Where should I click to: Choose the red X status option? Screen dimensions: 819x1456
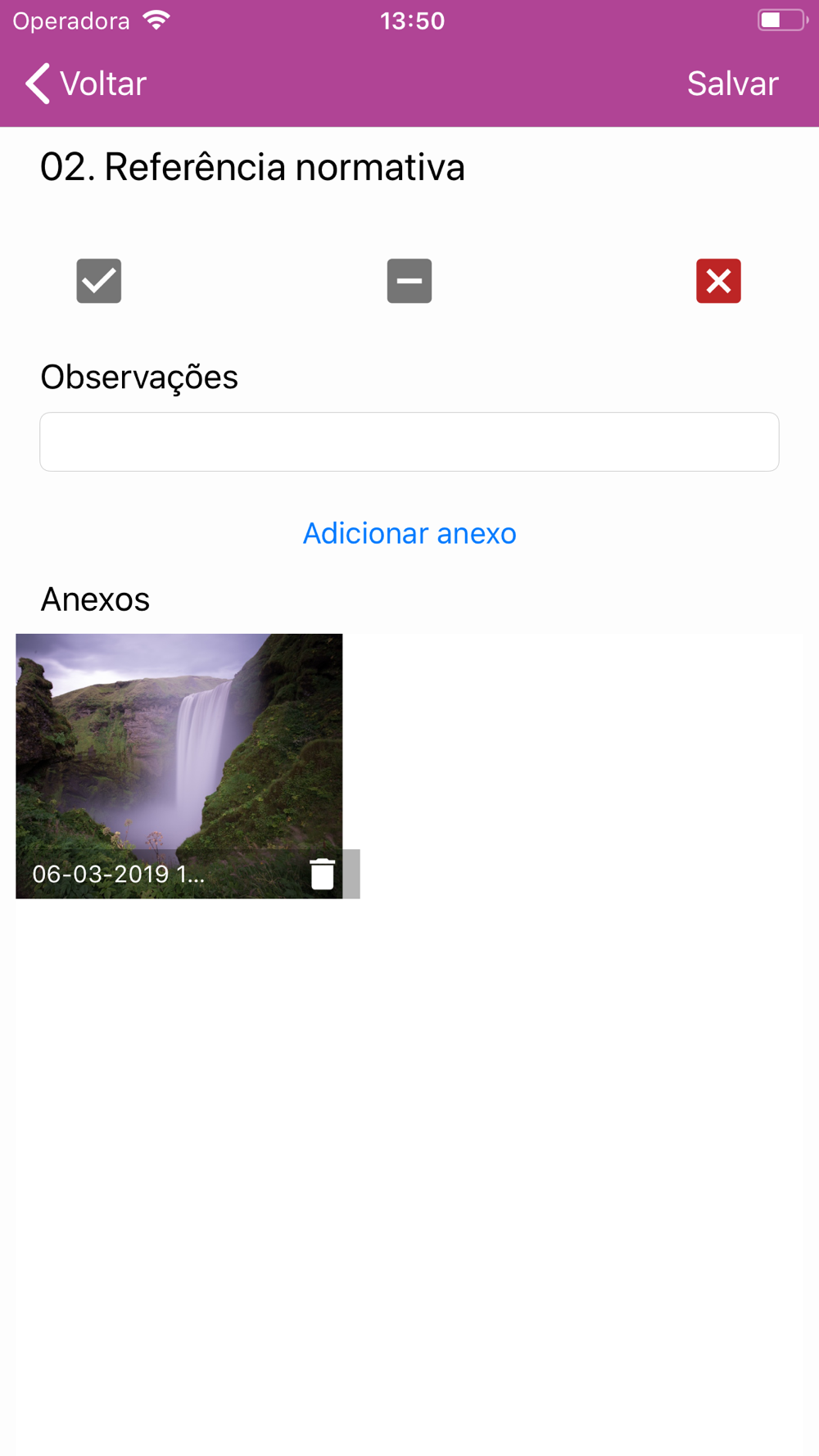(x=718, y=281)
